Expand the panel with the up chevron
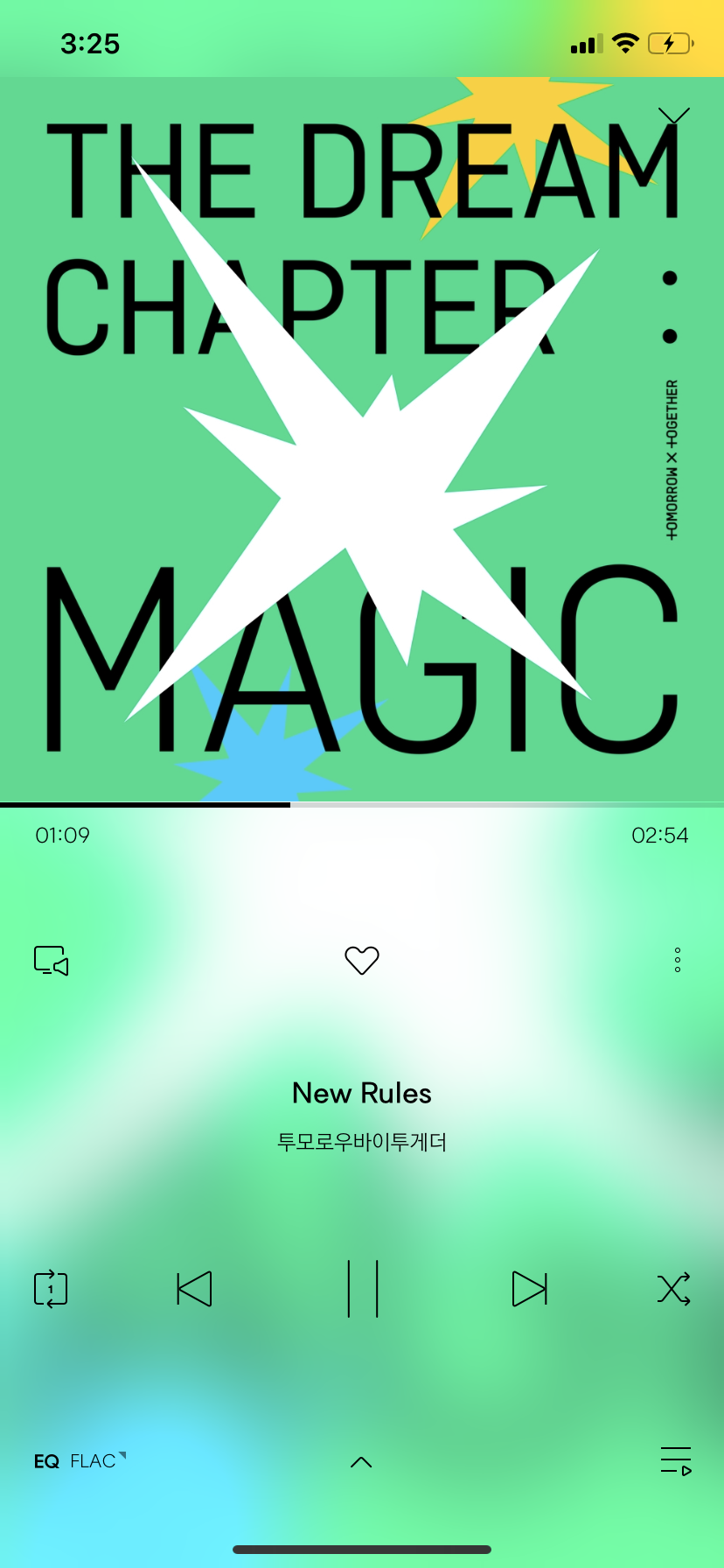The image size is (724, 1568). click(x=361, y=1462)
